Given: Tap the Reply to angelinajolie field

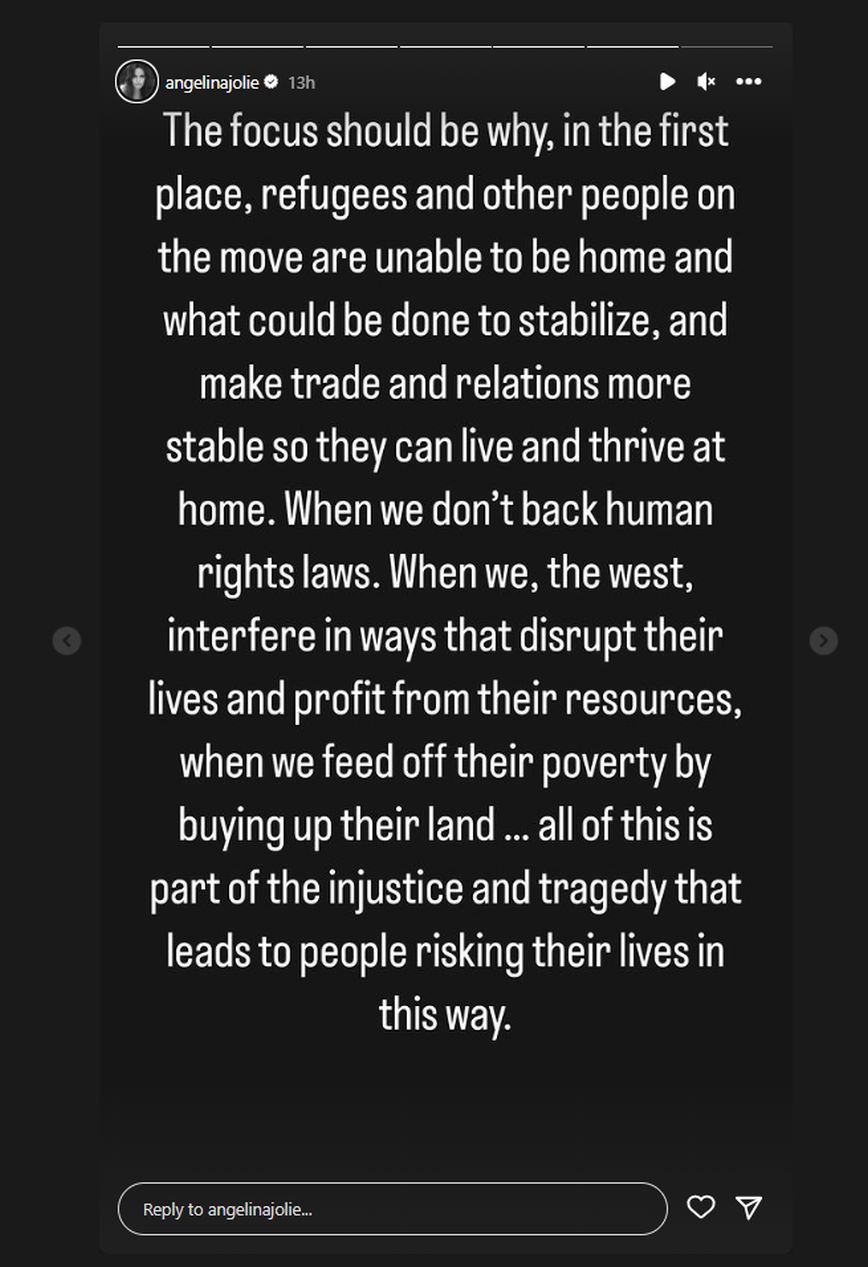Looking at the screenshot, I should click(392, 1209).
